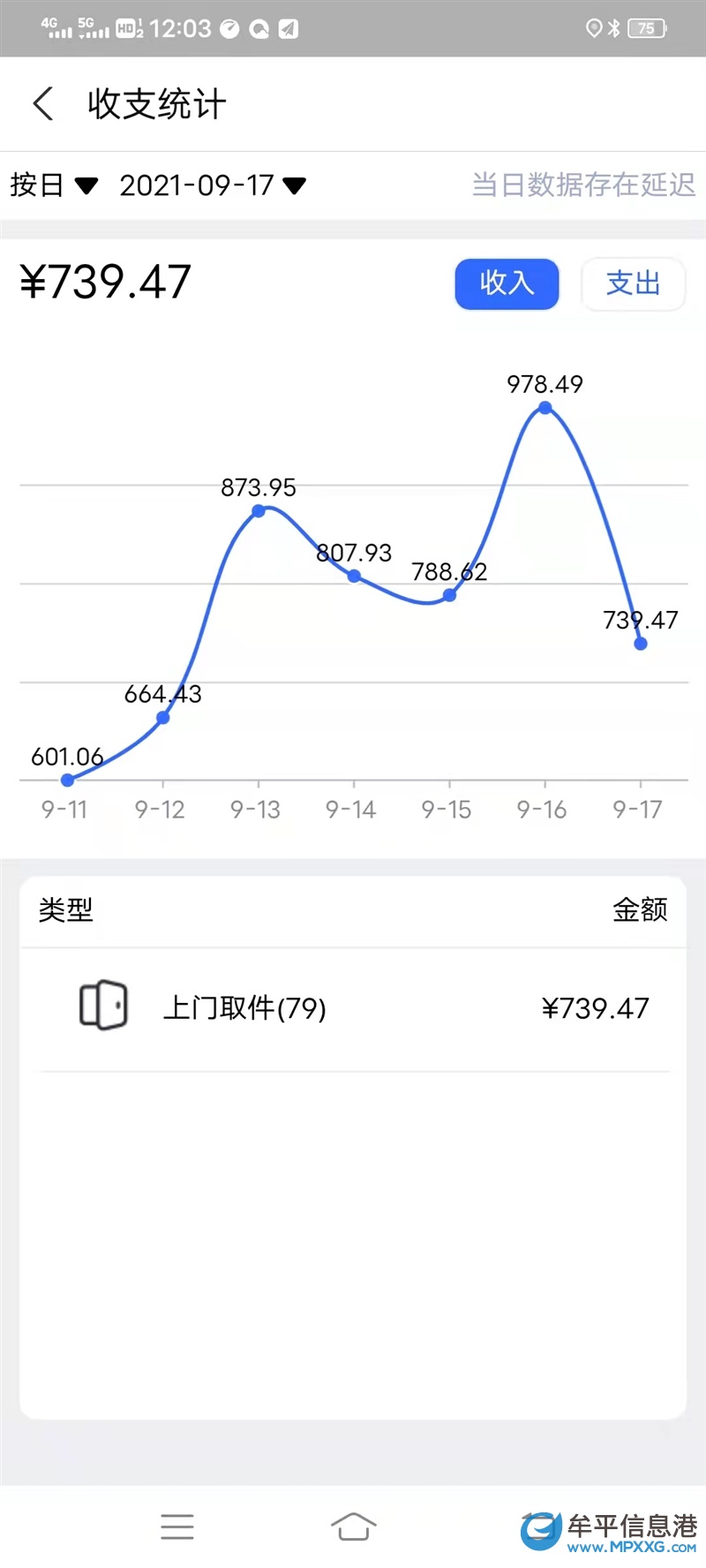Tap the system home button
This screenshot has height=1568, width=706.
point(353,1525)
